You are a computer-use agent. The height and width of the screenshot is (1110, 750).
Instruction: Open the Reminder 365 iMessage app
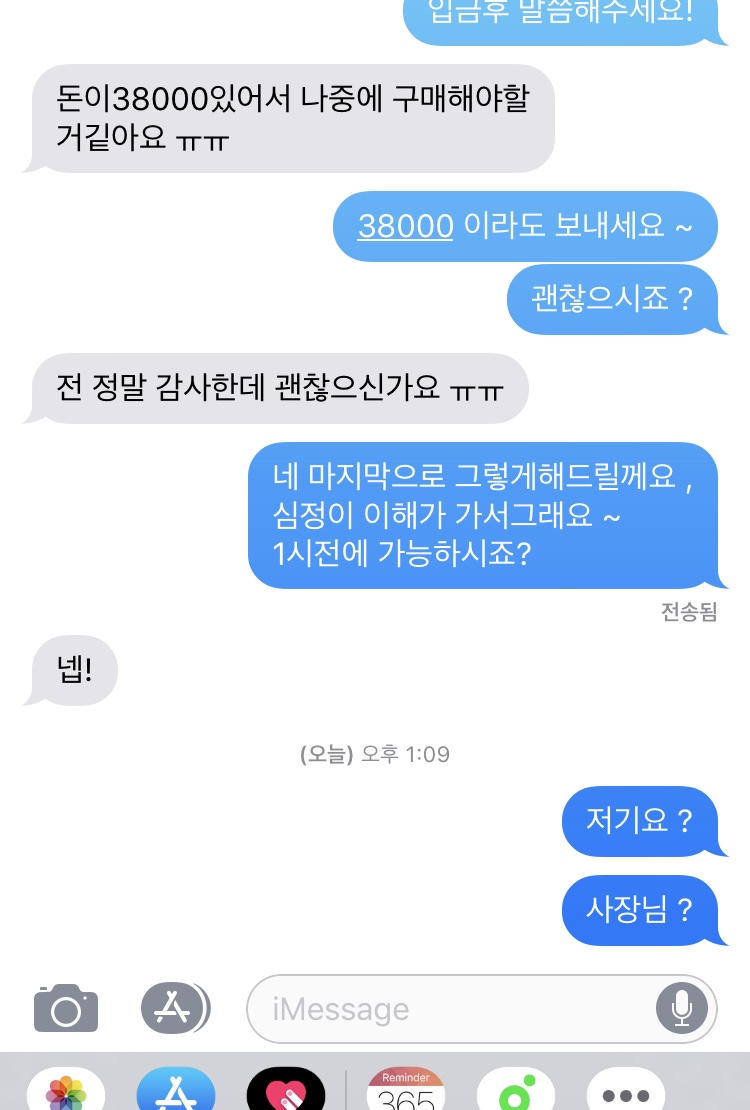click(406, 1090)
